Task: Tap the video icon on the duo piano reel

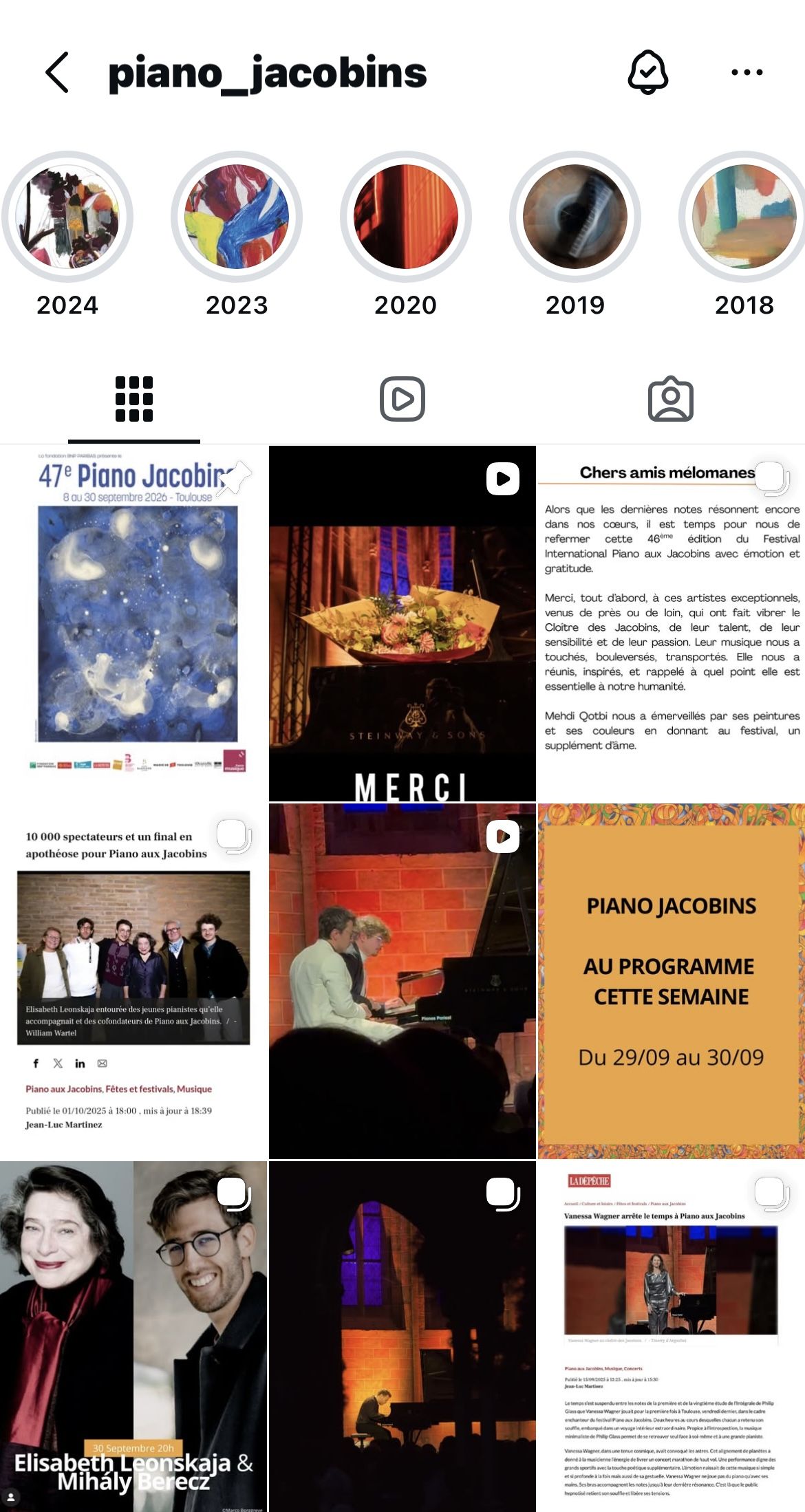Action: pyautogui.click(x=503, y=834)
